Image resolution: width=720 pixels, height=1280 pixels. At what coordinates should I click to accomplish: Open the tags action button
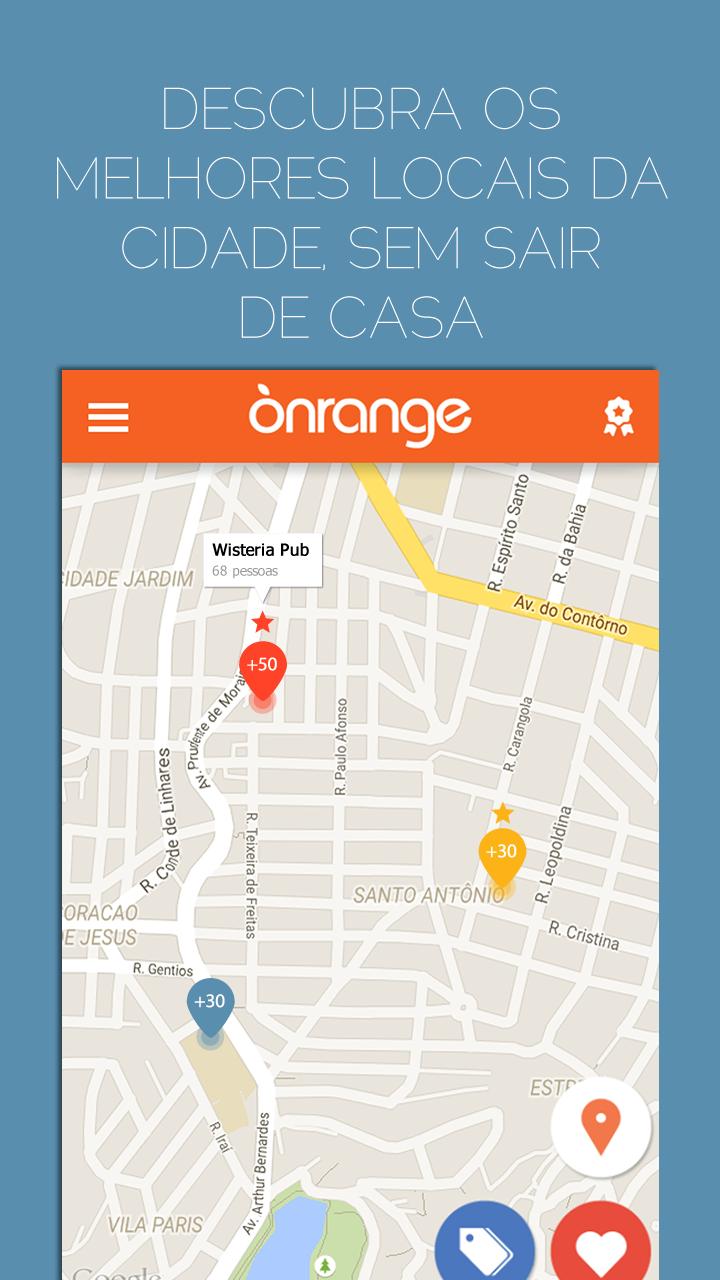pyautogui.click(x=486, y=1240)
